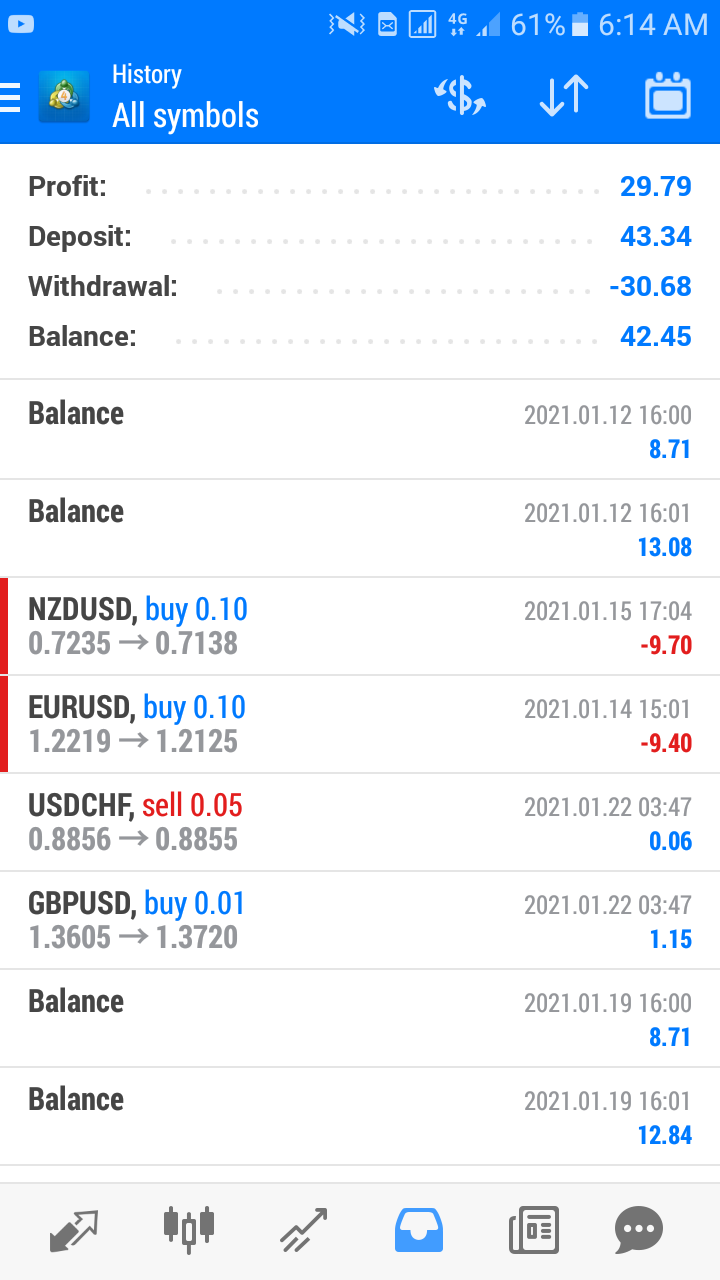The width and height of the screenshot is (720, 1280).
Task: Open Balance entry dated 2021.01.19 16:01
Action: tap(360, 1116)
